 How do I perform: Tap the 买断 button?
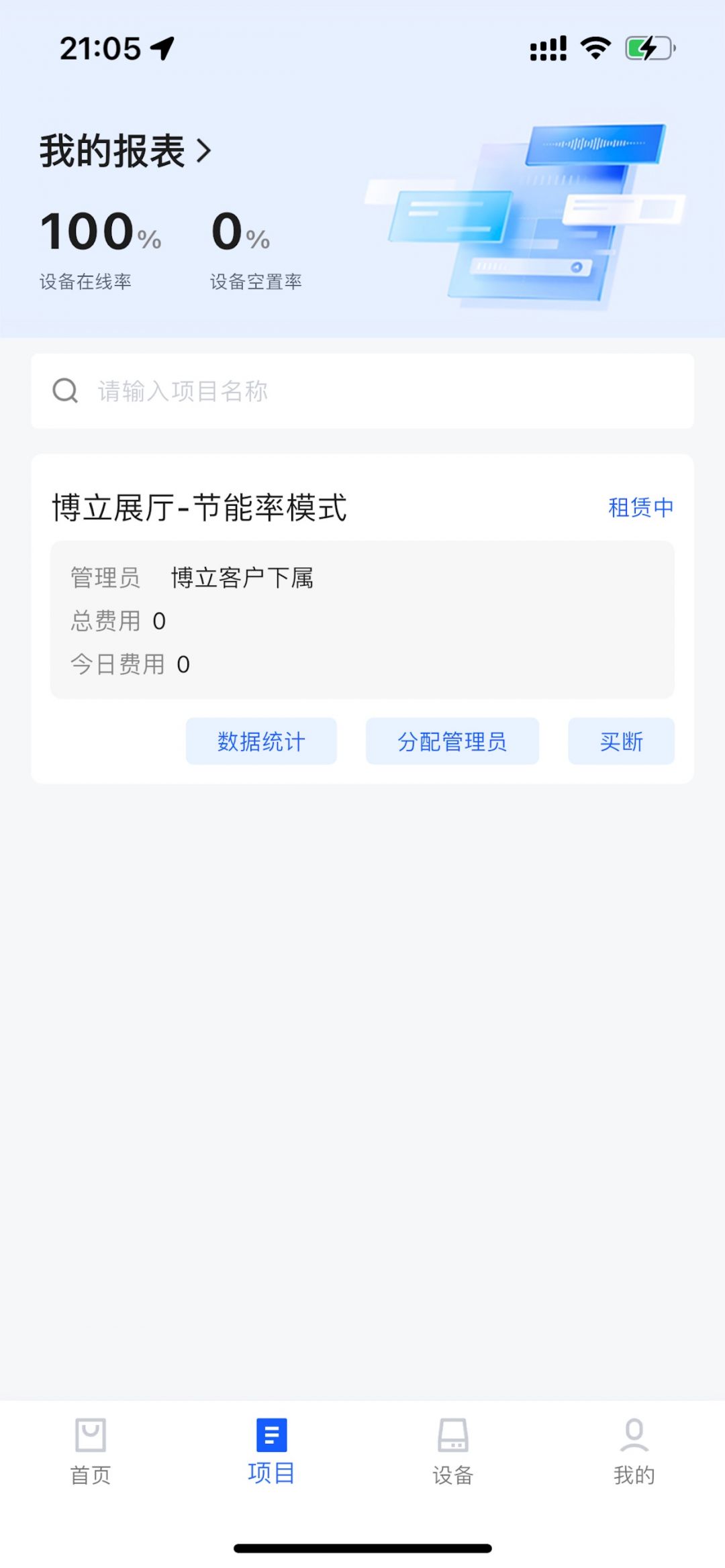pos(621,741)
